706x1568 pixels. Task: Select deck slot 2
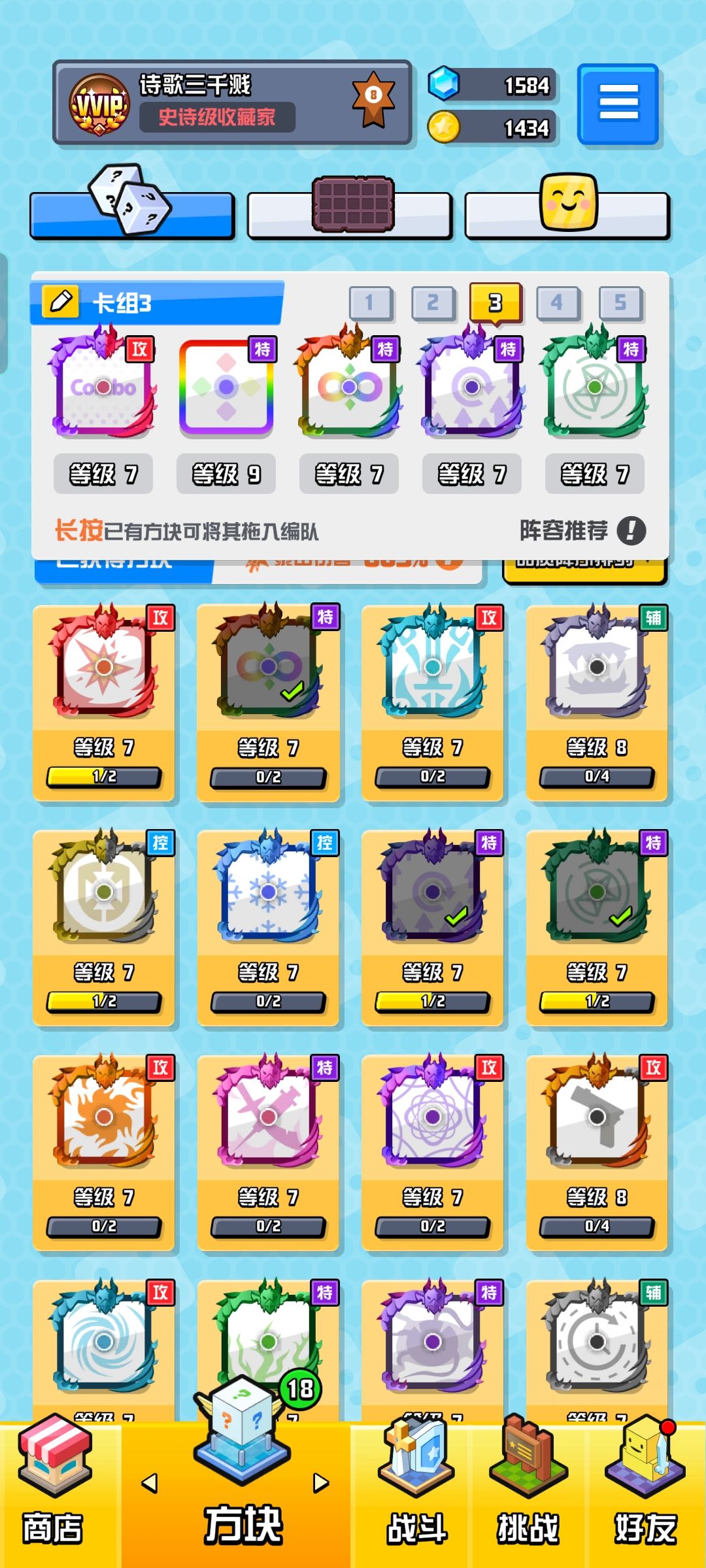[433, 303]
